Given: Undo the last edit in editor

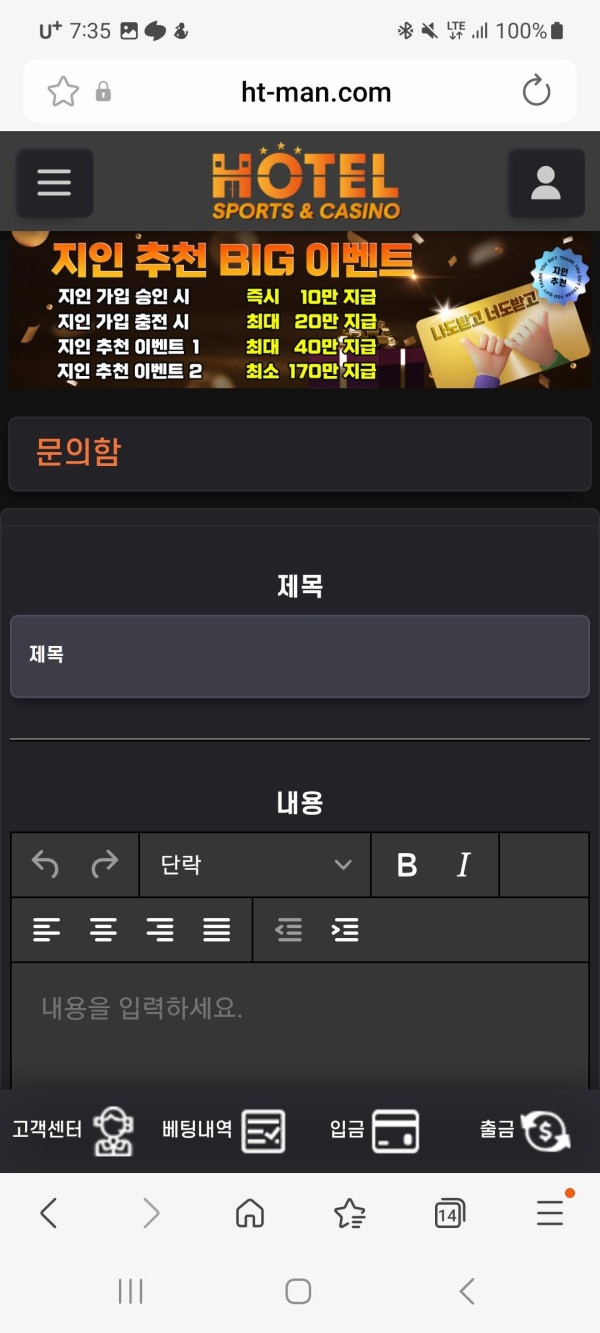Looking at the screenshot, I should coord(45,864).
